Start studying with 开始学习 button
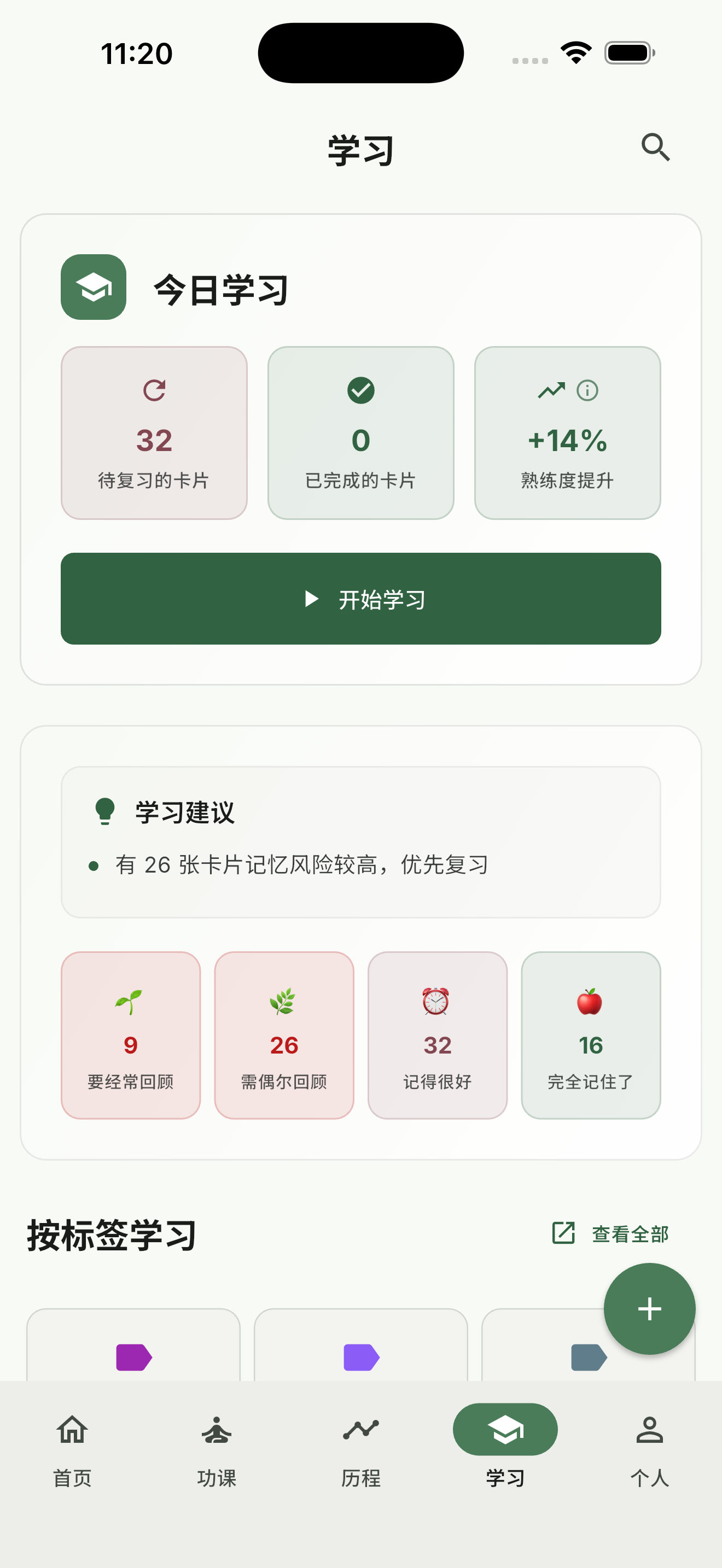The width and height of the screenshot is (722, 1568). pos(361,599)
